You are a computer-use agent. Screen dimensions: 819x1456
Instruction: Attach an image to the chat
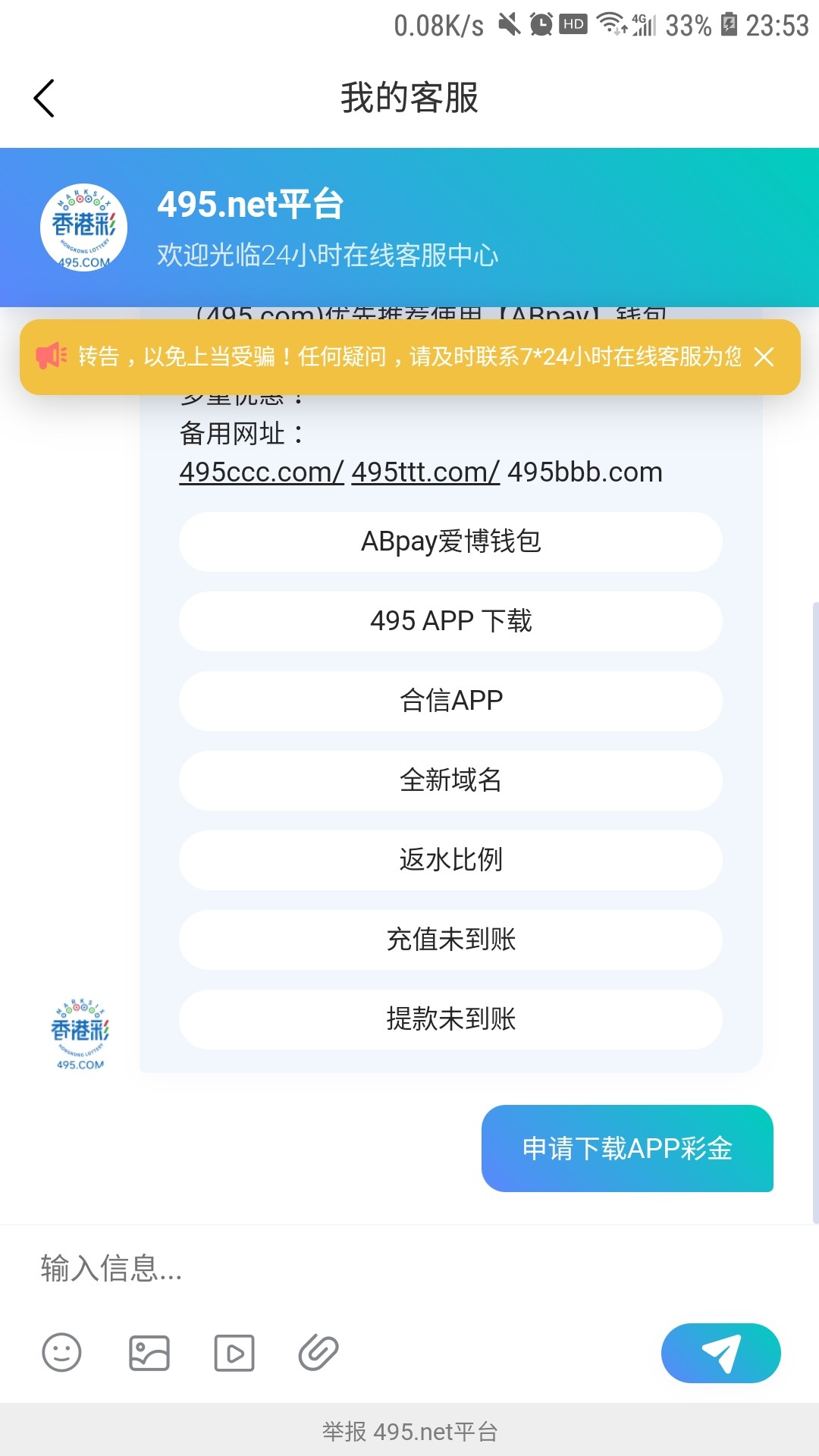click(x=149, y=1353)
